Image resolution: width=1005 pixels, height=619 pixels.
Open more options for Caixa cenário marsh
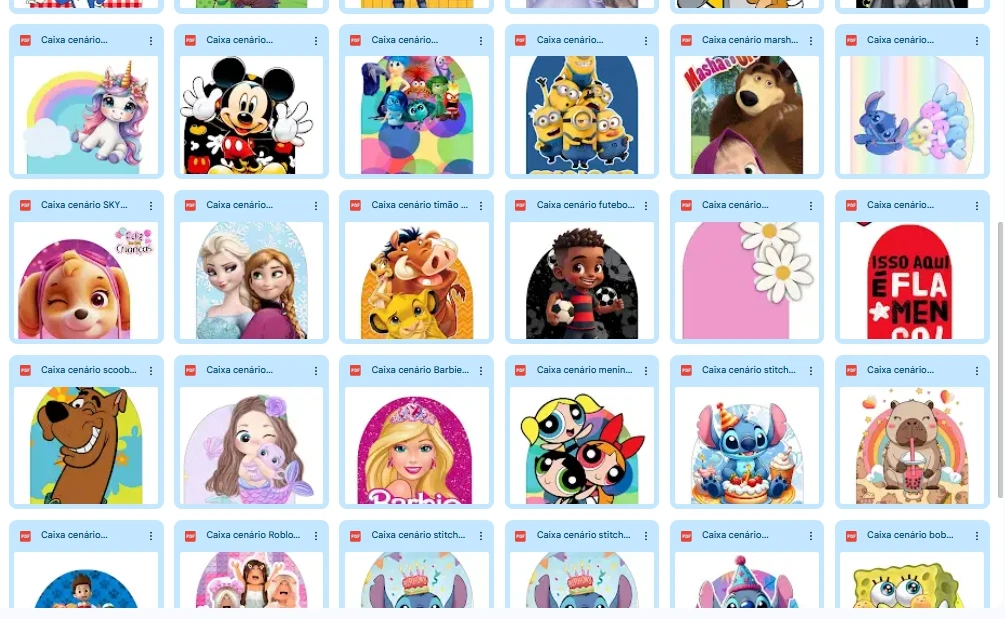point(811,41)
